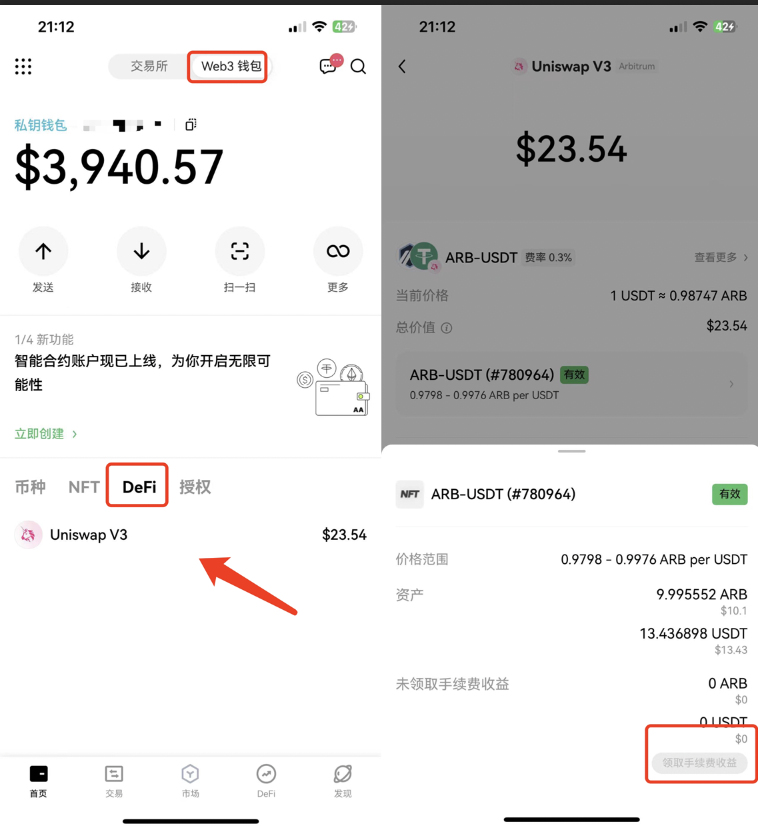Screen dimensions: 758x830
Task: Tap the 领取手续费收益 button
Action: (x=699, y=763)
